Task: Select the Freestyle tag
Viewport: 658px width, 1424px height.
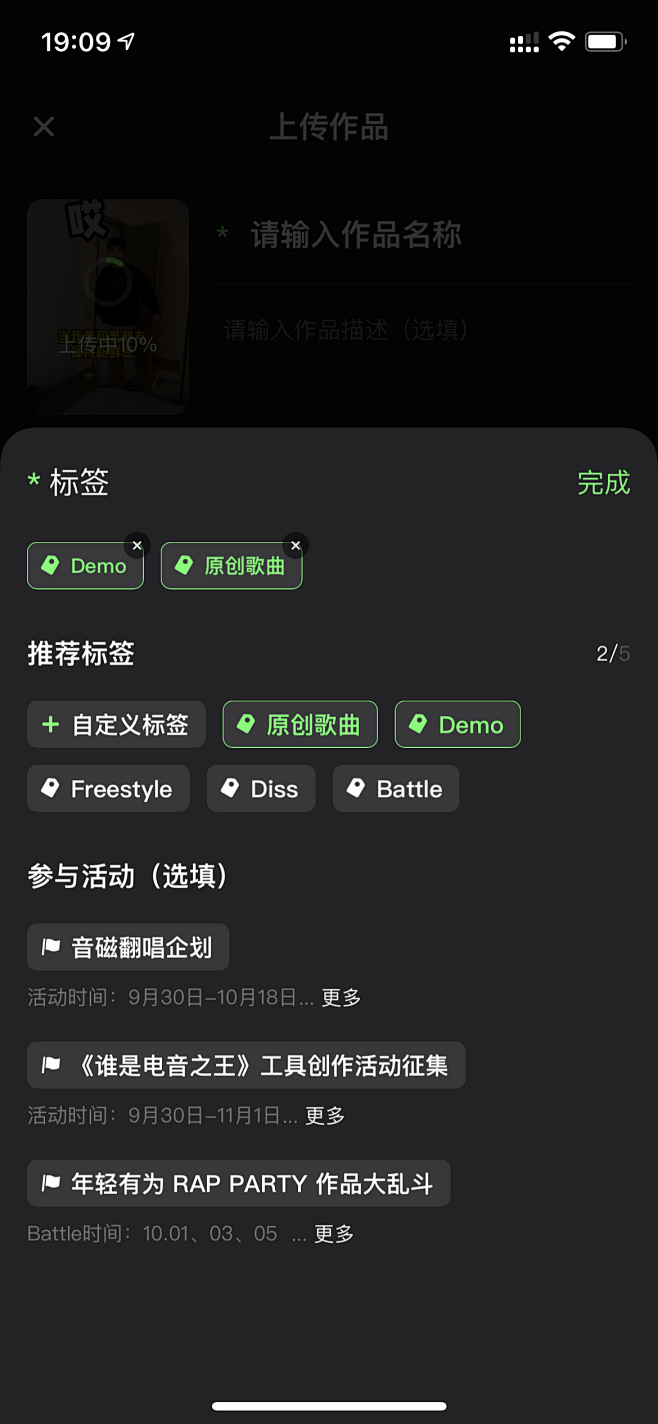Action: click(x=108, y=789)
